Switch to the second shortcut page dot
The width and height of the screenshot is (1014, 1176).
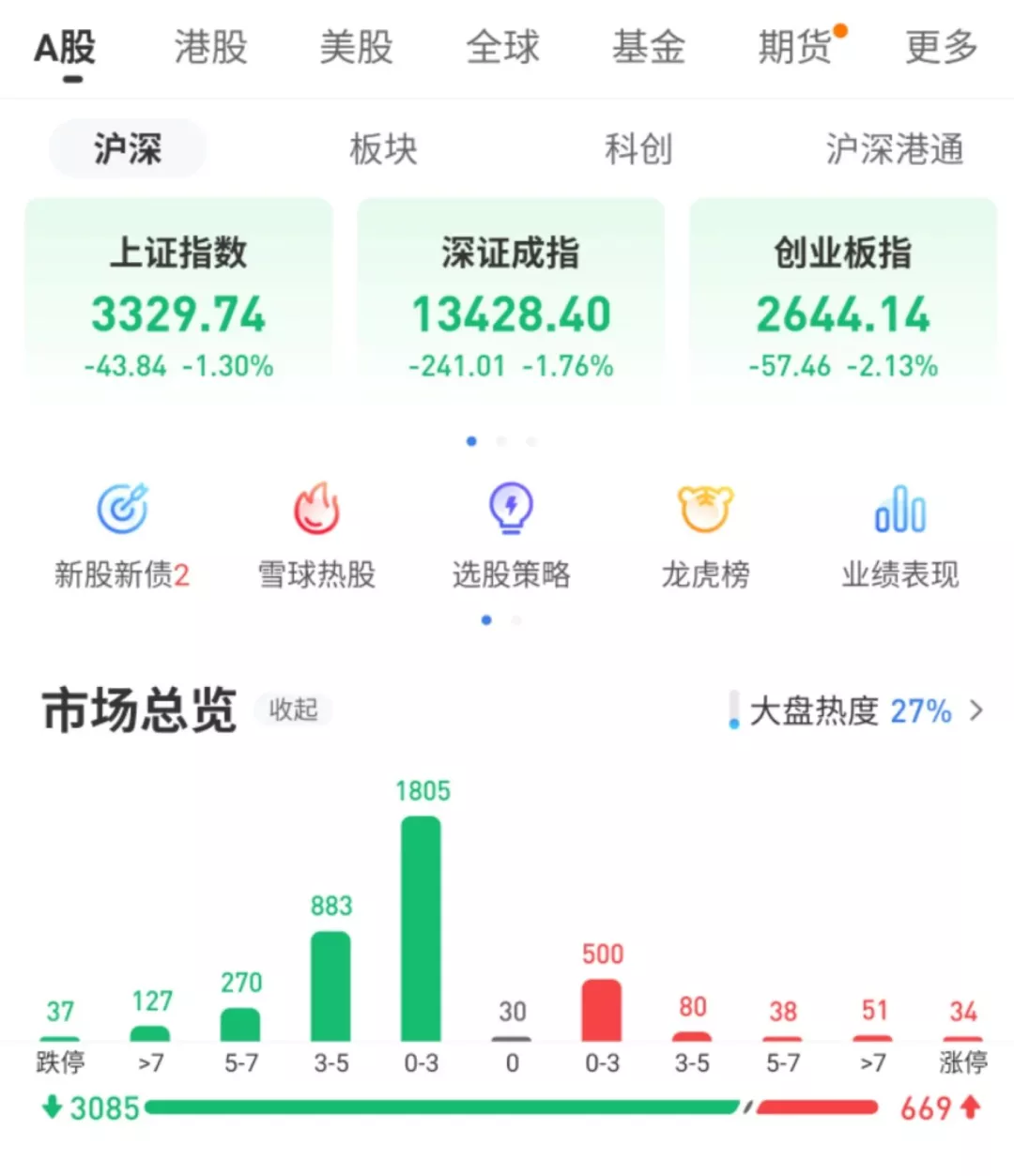(x=515, y=620)
